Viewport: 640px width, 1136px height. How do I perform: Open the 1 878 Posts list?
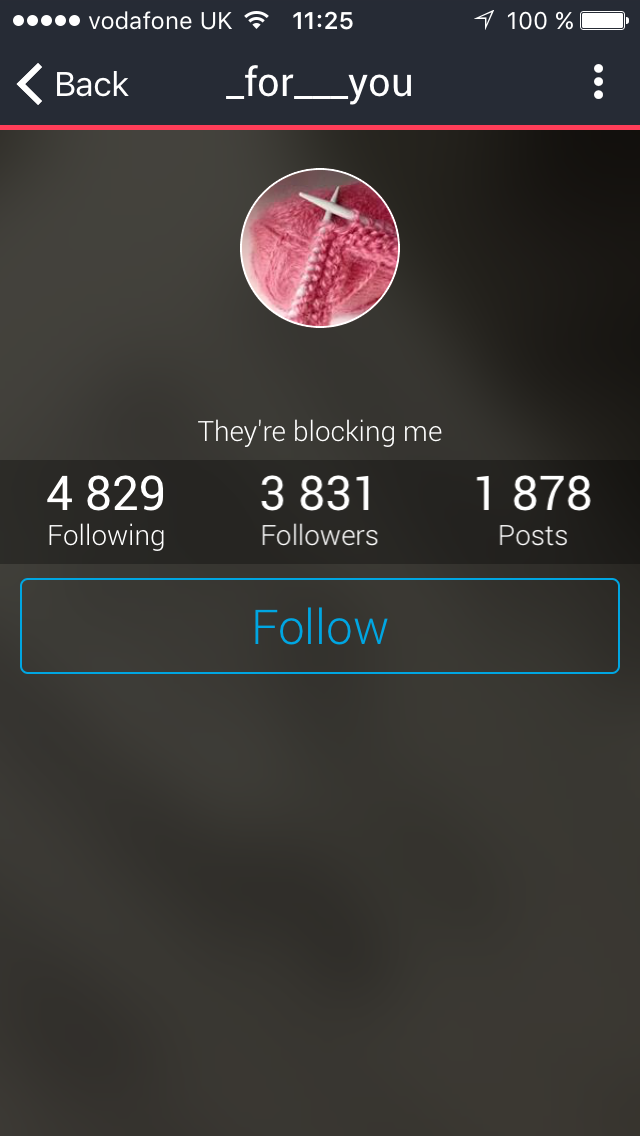(533, 511)
